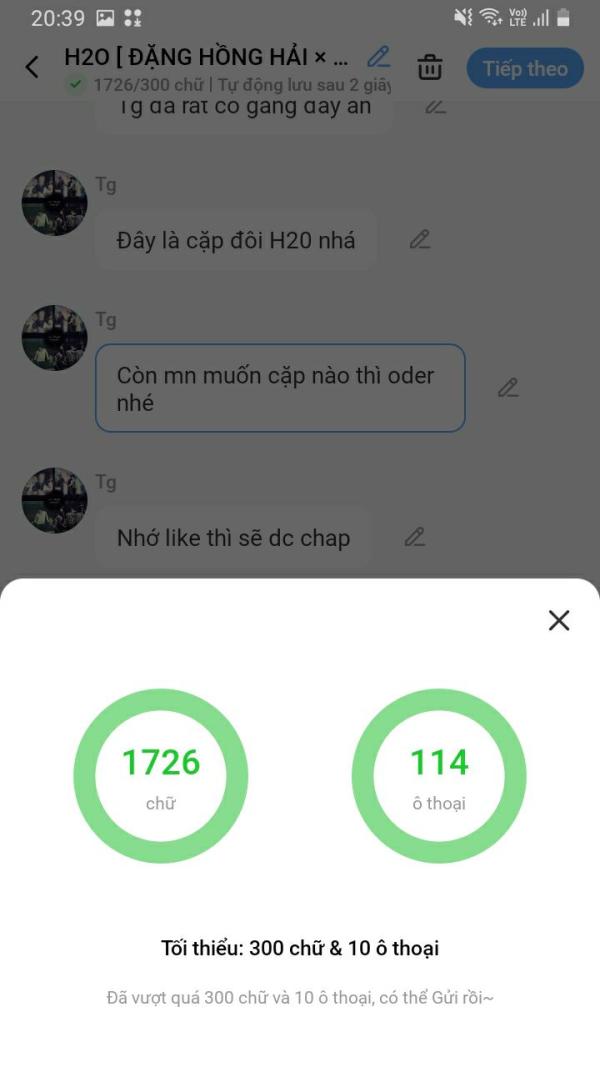Image resolution: width=600 pixels, height=1067 pixels.
Task: Edit the story title with pencil icon
Action: pyautogui.click(x=378, y=57)
